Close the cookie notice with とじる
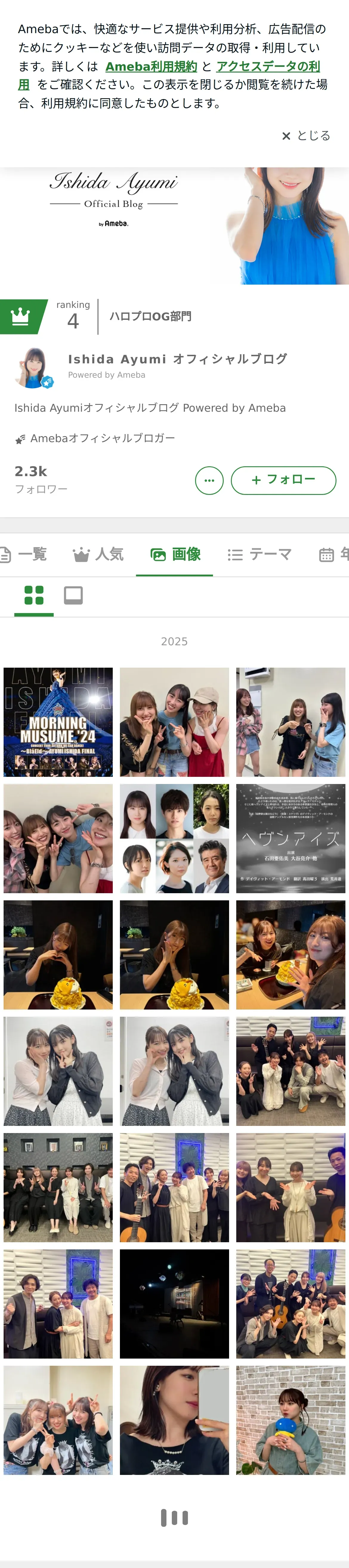 pyautogui.click(x=306, y=136)
